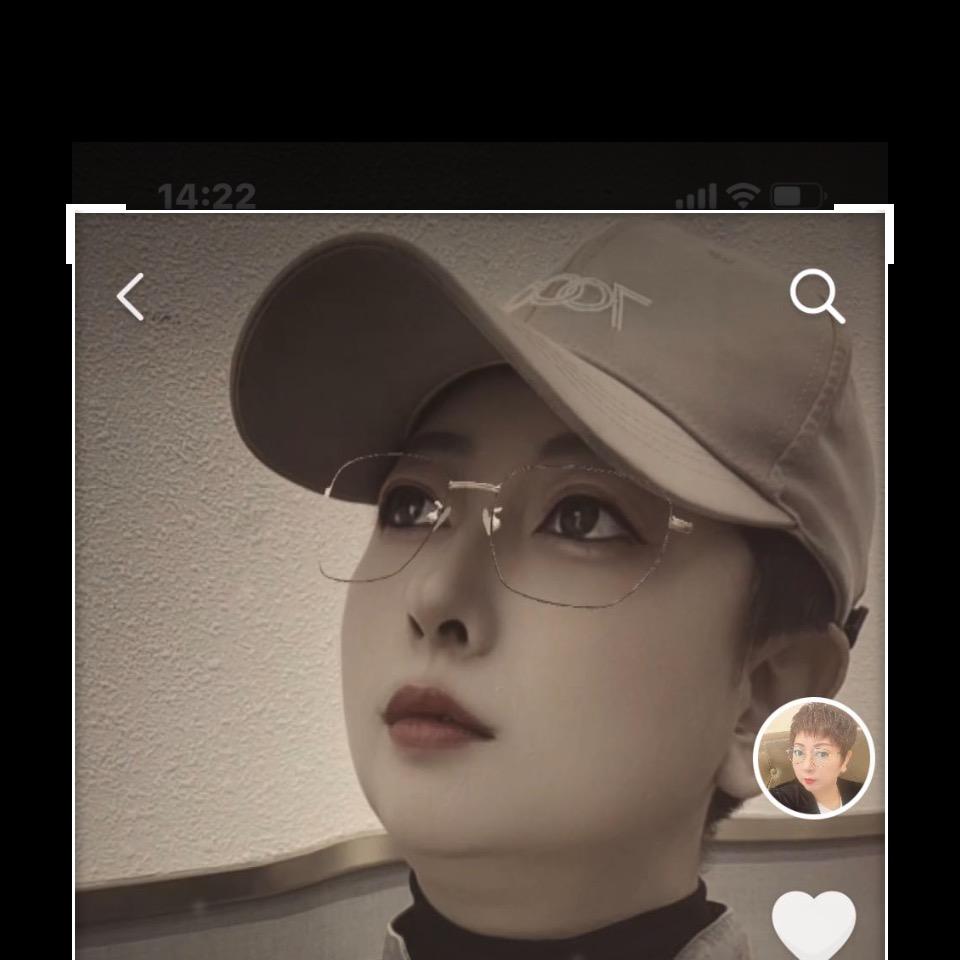The image size is (960, 960).
Task: Like this video with the heart
Action: pos(814,924)
